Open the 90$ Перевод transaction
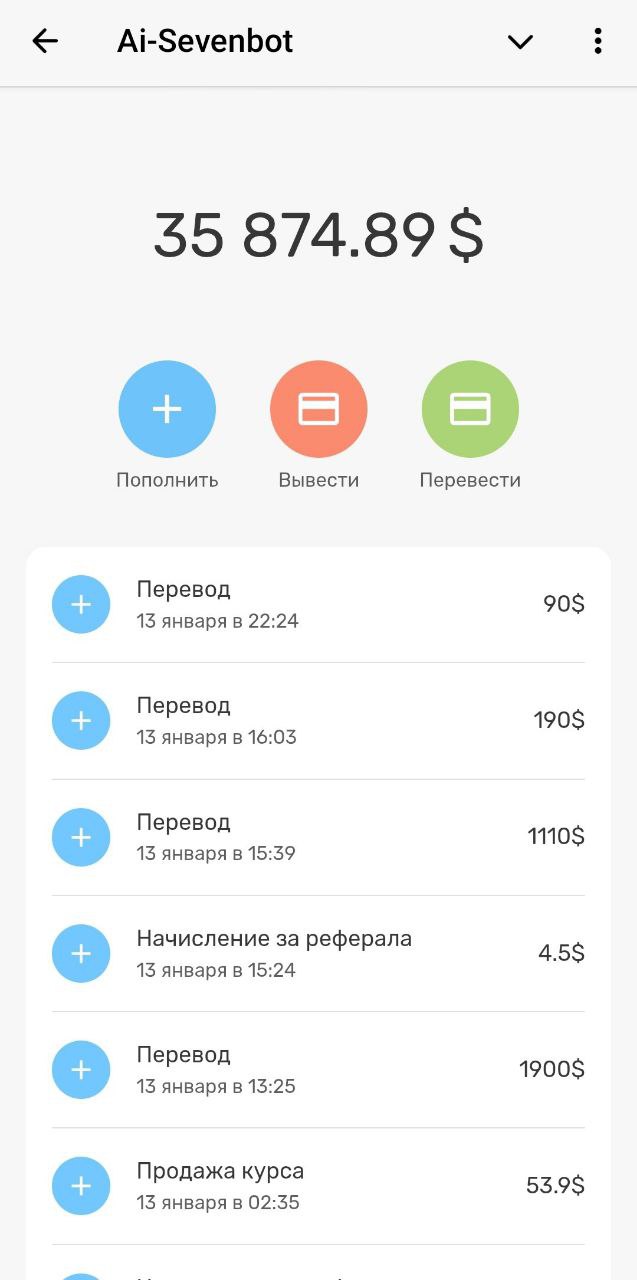The width and height of the screenshot is (637, 1280). [318, 604]
